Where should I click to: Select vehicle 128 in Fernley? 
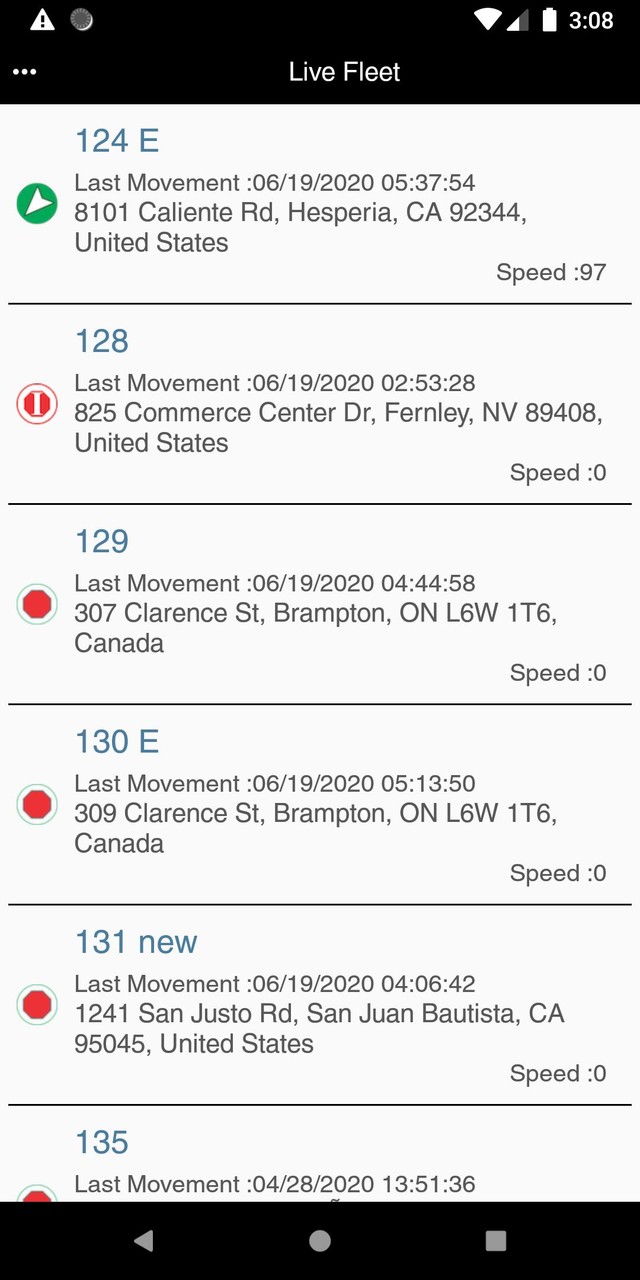320,405
